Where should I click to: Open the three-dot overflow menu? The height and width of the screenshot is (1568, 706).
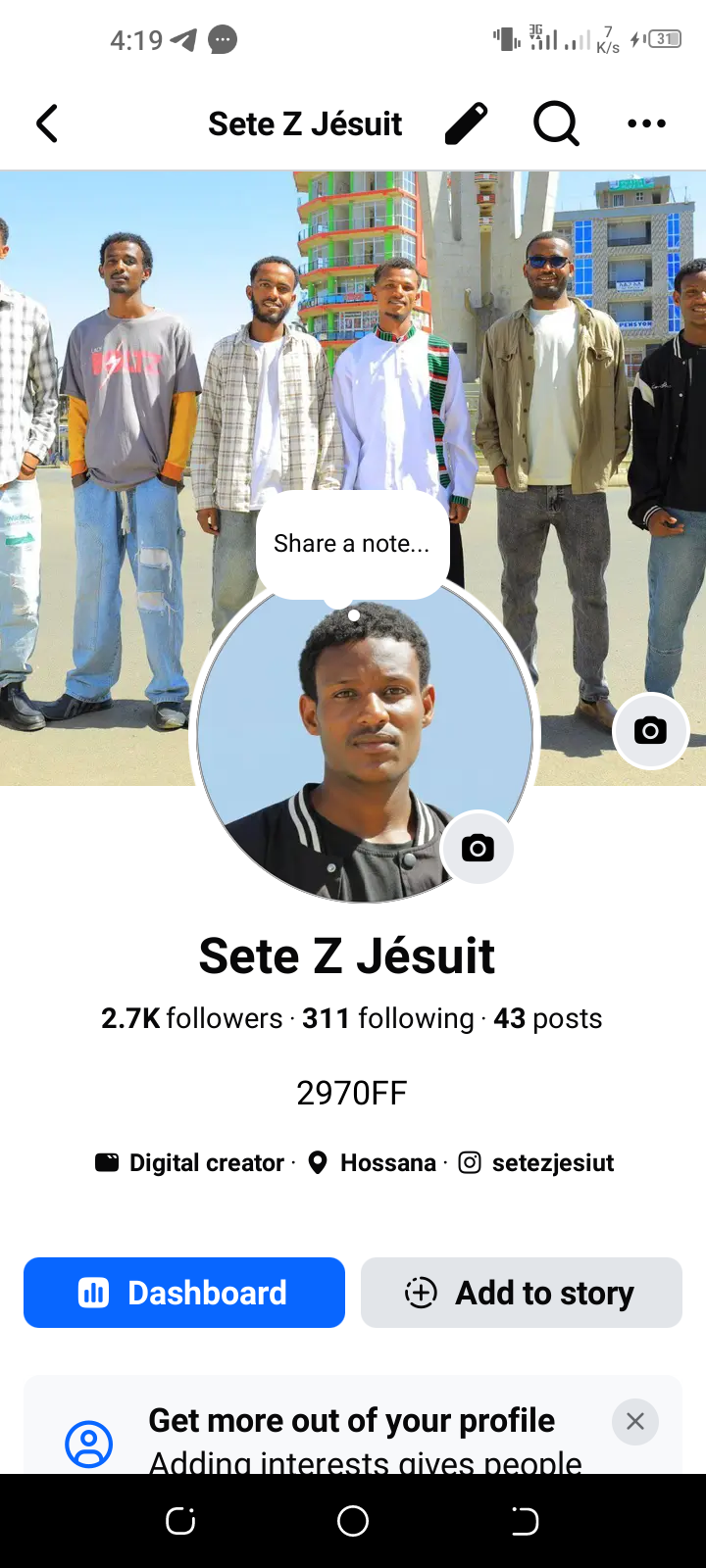(x=646, y=123)
